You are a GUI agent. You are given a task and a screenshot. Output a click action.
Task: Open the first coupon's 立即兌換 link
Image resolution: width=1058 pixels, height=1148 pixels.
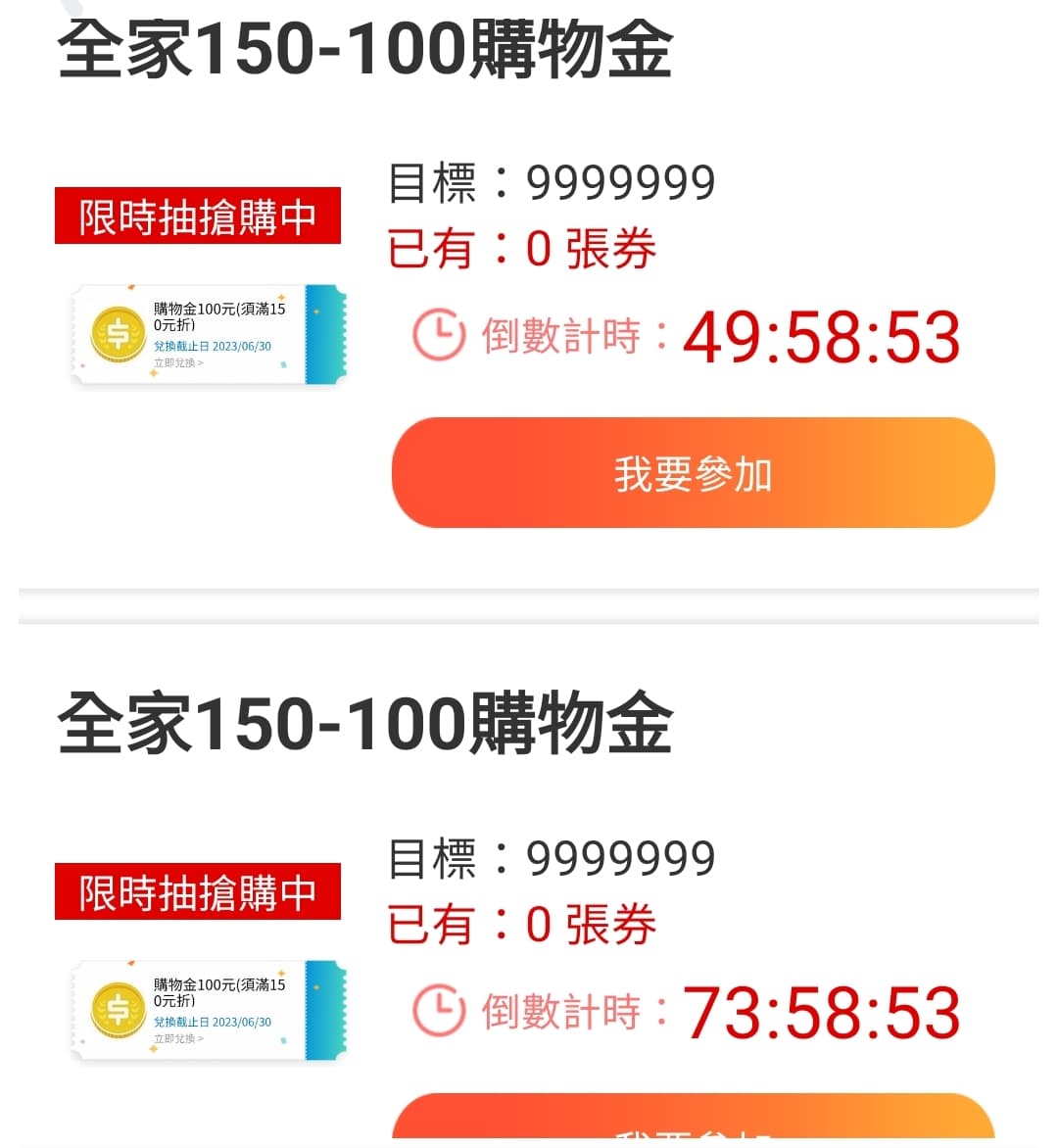(x=176, y=363)
